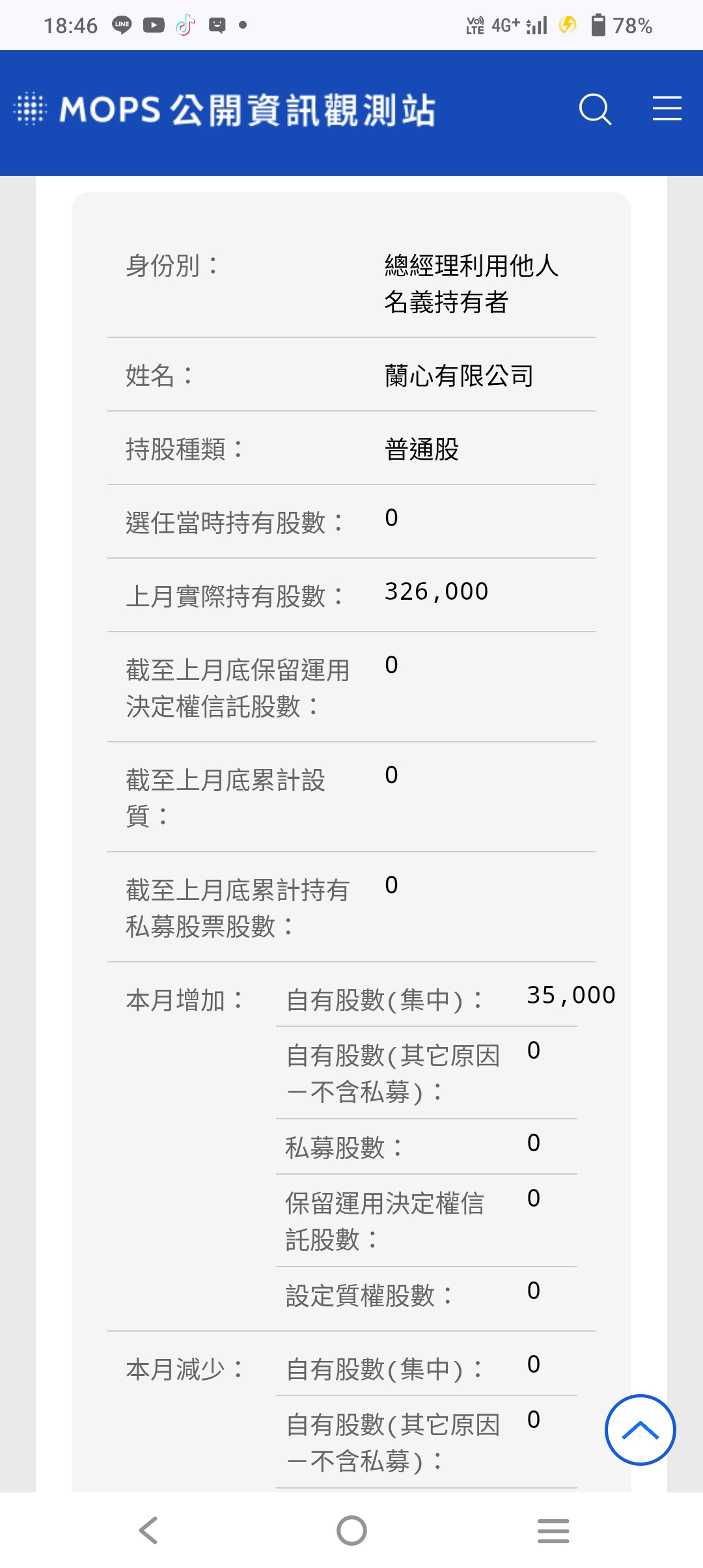This screenshot has height=1568, width=703.
Task: Tap the scroll-to-top arrow button
Action: [641, 1430]
